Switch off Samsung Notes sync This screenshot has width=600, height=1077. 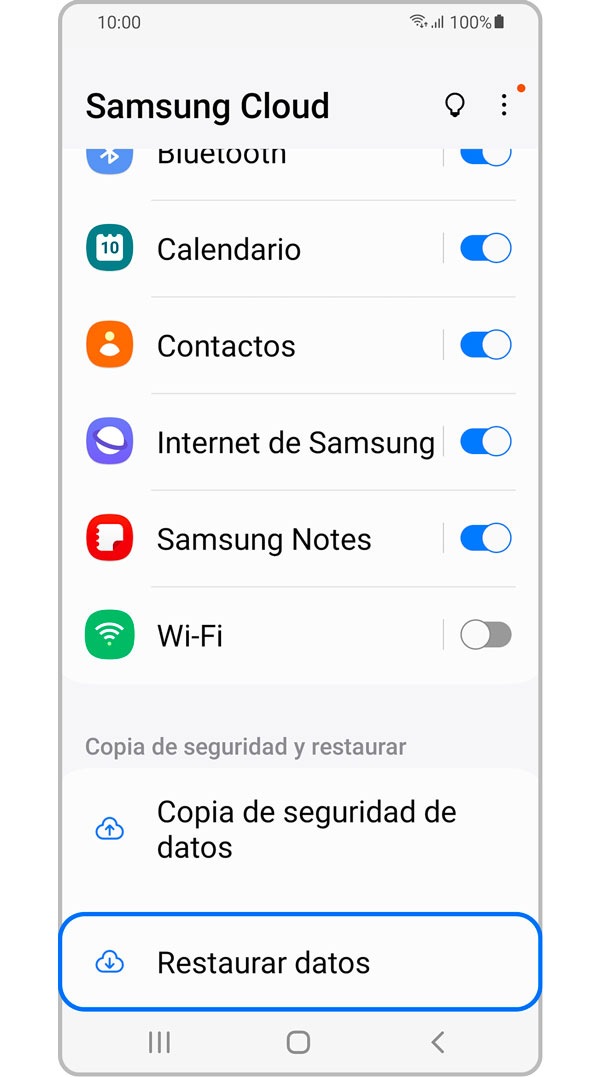point(485,539)
